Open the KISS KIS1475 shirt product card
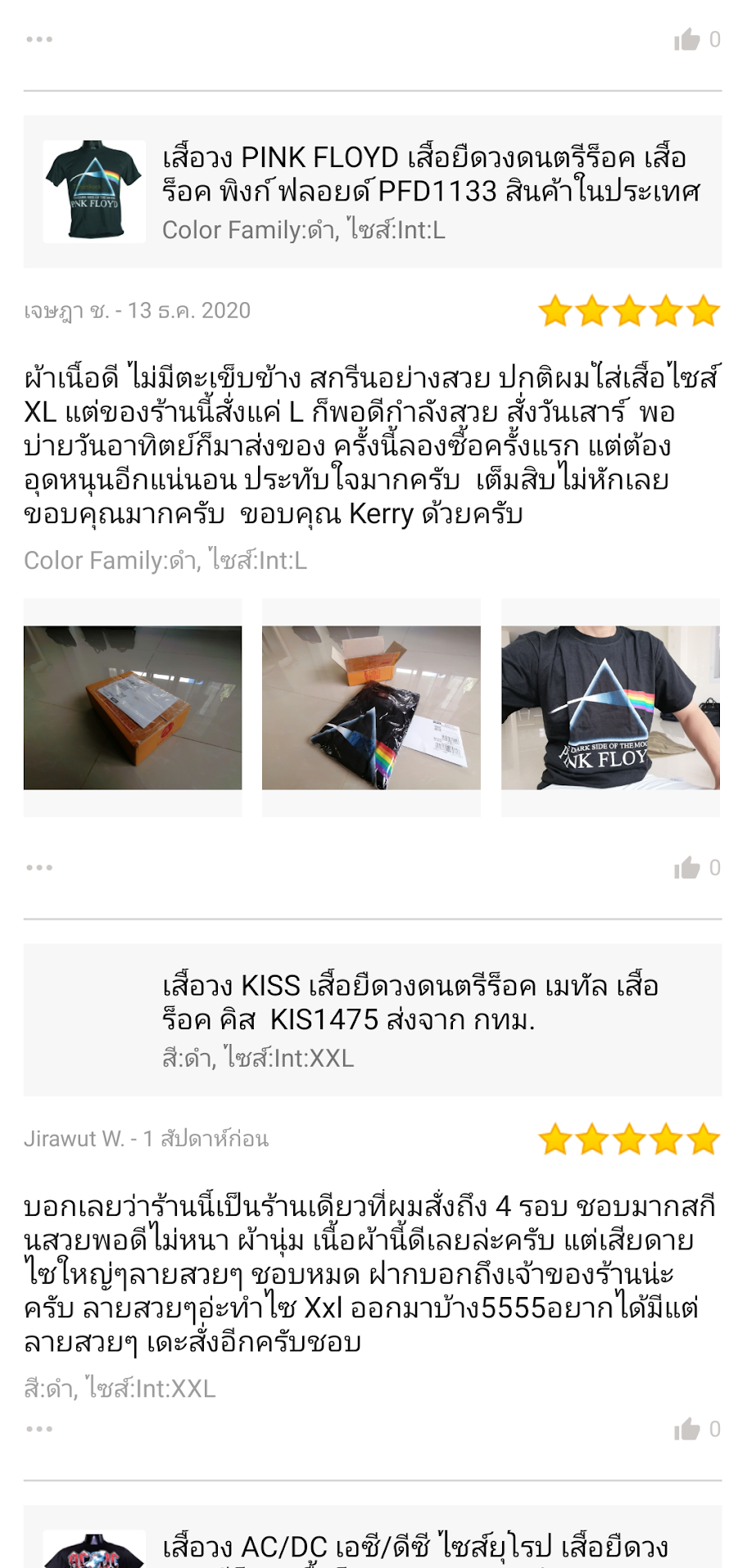Image resolution: width=747 pixels, height=1568 pixels. point(373,1019)
